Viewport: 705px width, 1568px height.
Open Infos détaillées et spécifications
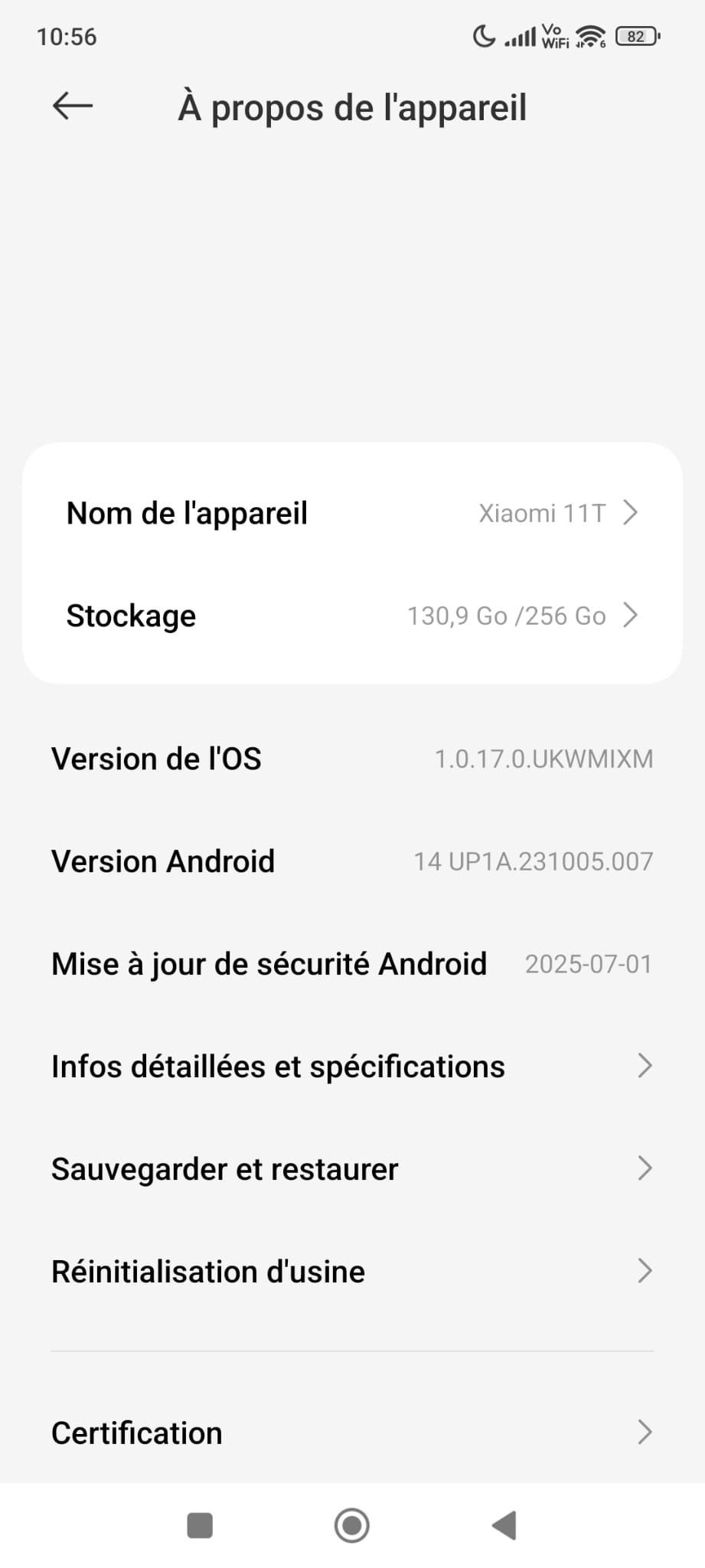pyautogui.click(x=352, y=1067)
